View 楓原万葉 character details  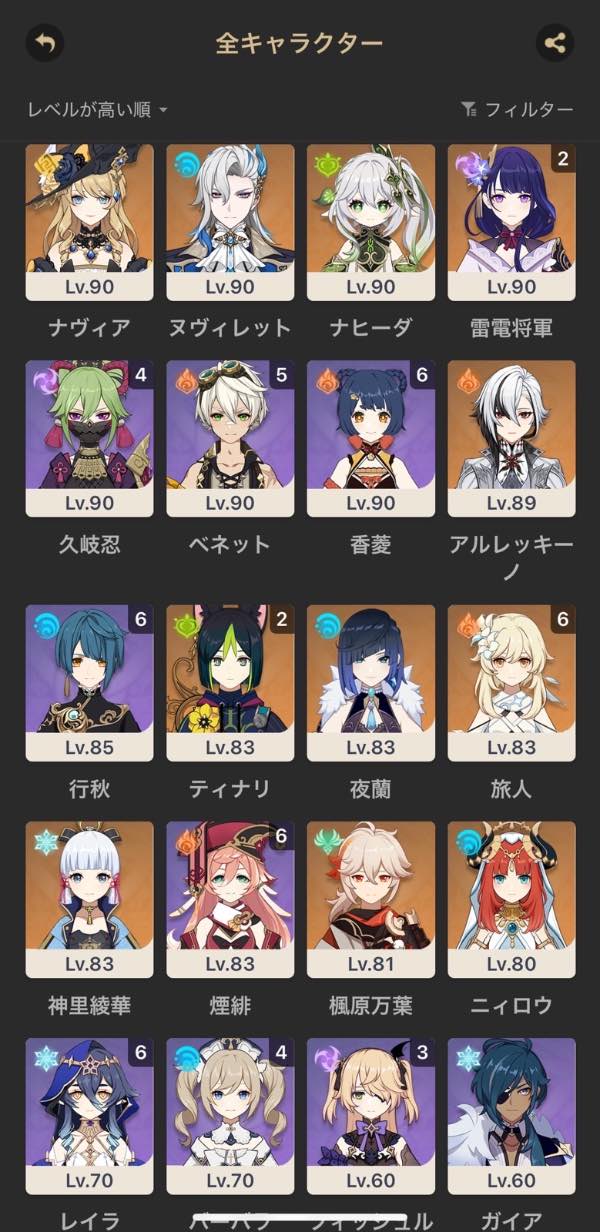click(x=371, y=899)
